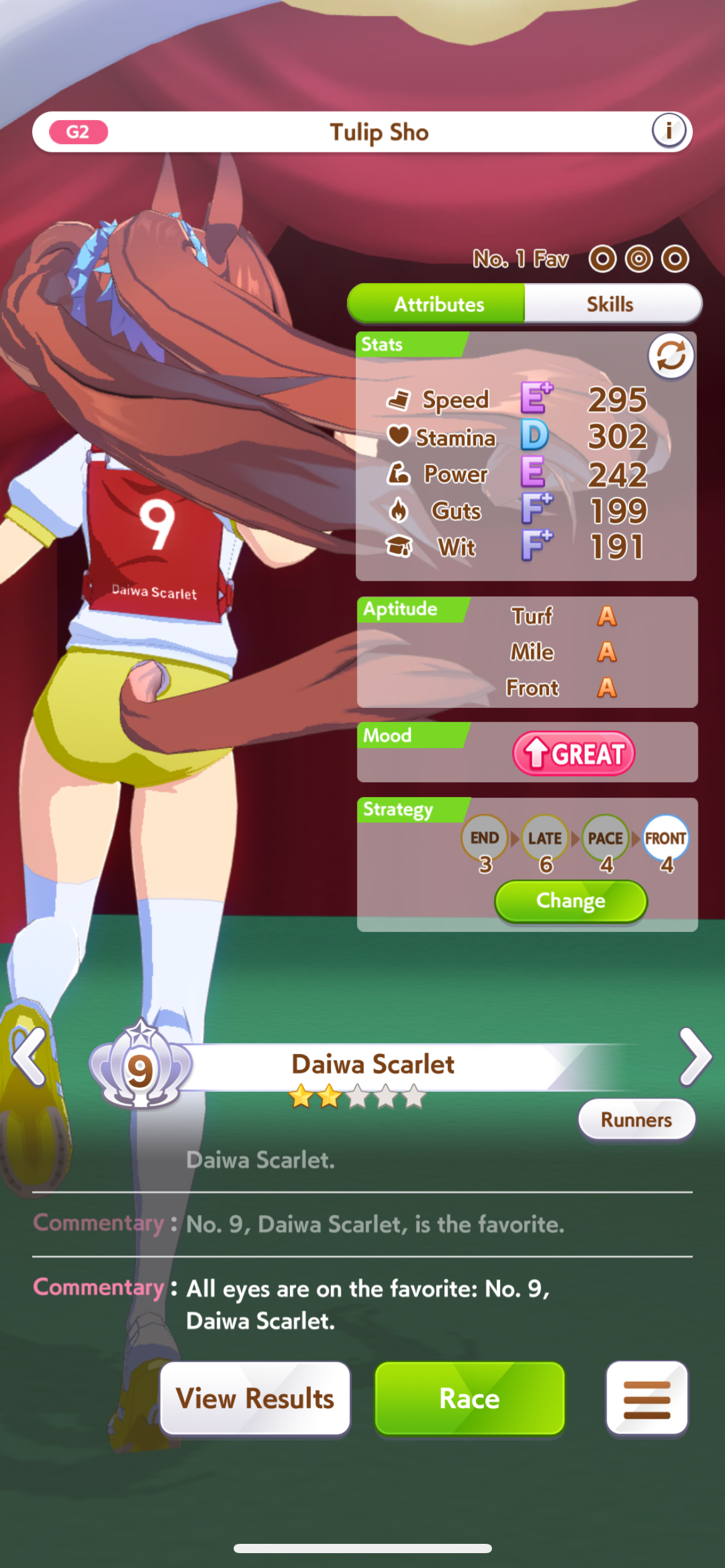
Task: Select the Attributes tab
Action: pyautogui.click(x=437, y=304)
